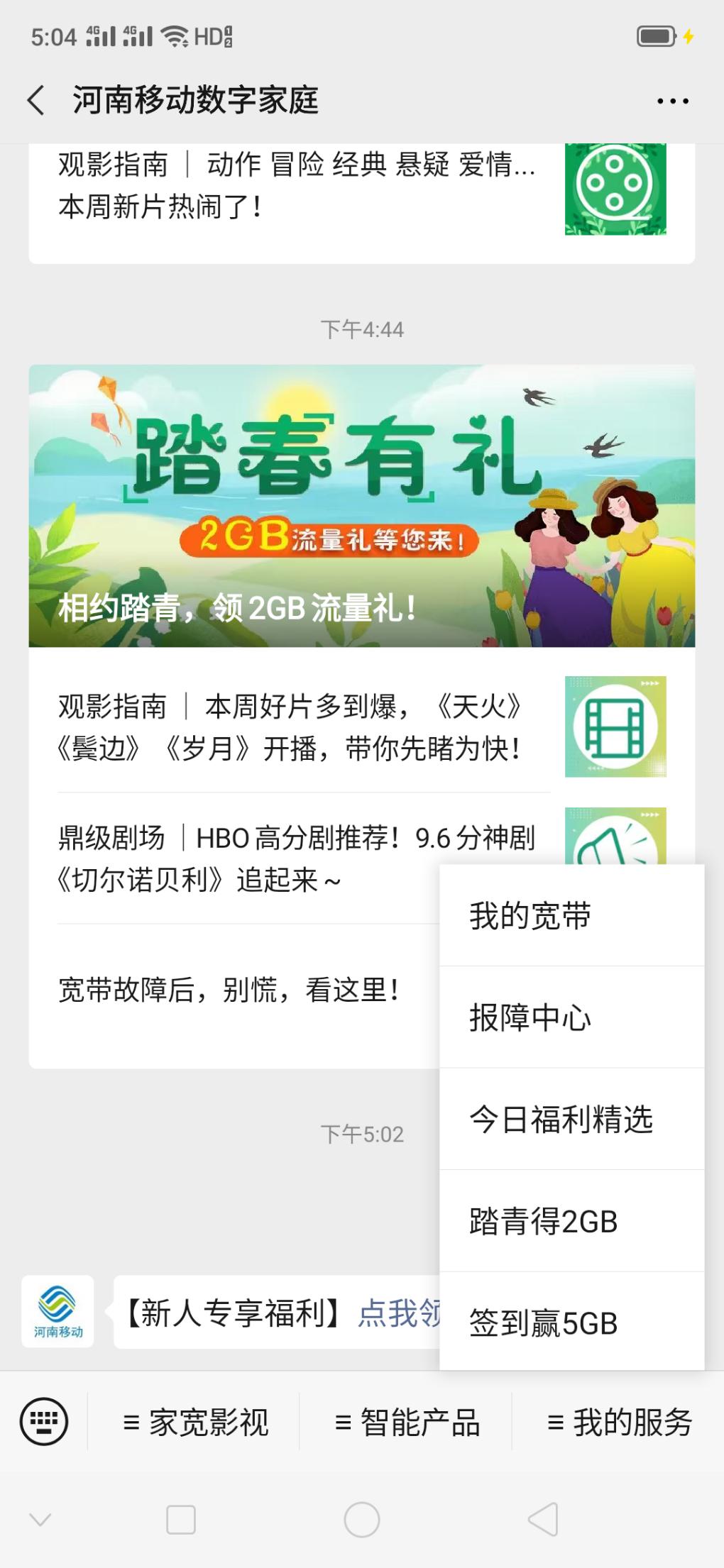
Task: Tap the 点我领 link in message
Action: pos(399,1313)
